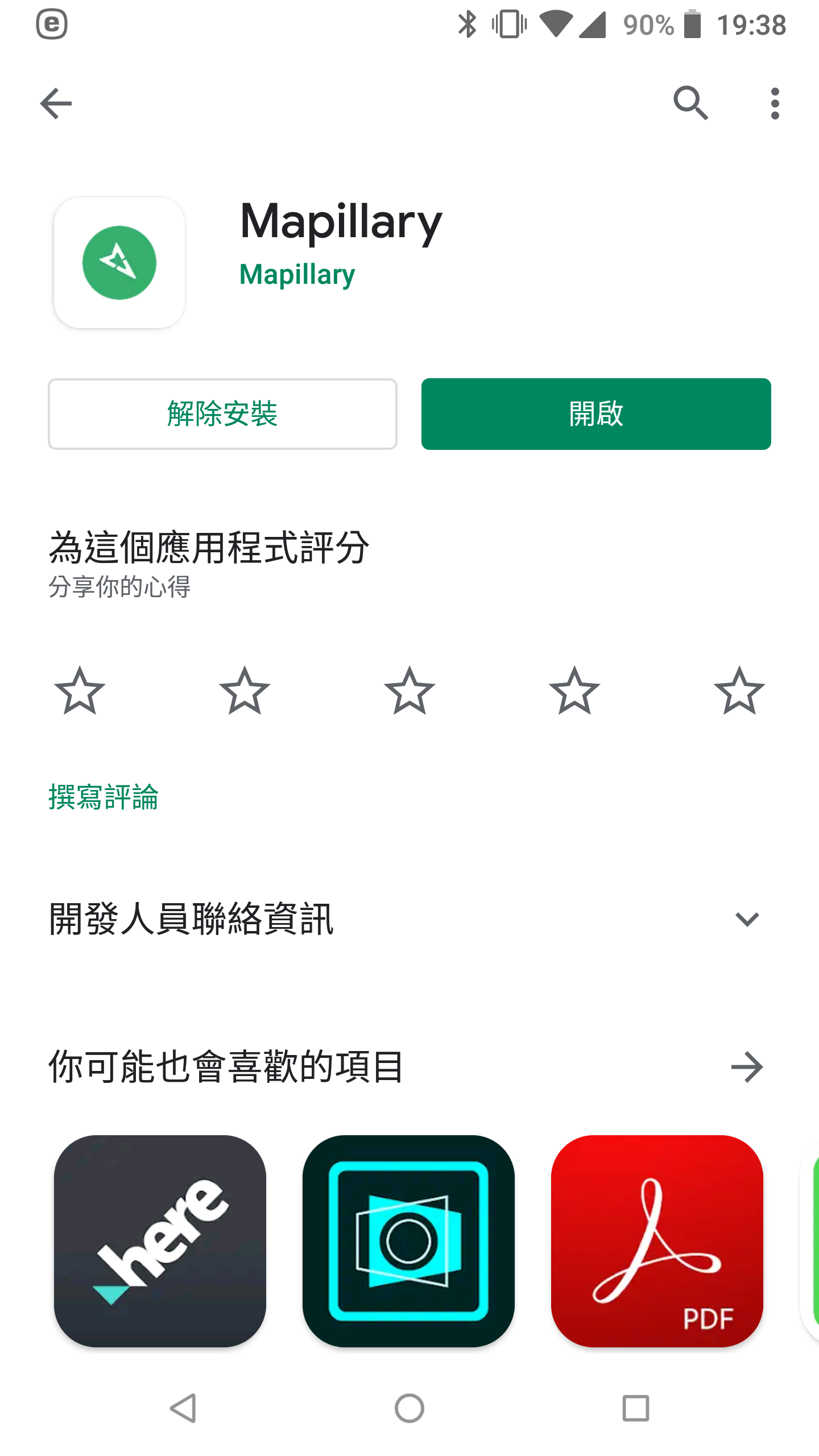The height and width of the screenshot is (1456, 819).
Task: Expand 開發人員聯絡資訊 section
Action: 746,919
